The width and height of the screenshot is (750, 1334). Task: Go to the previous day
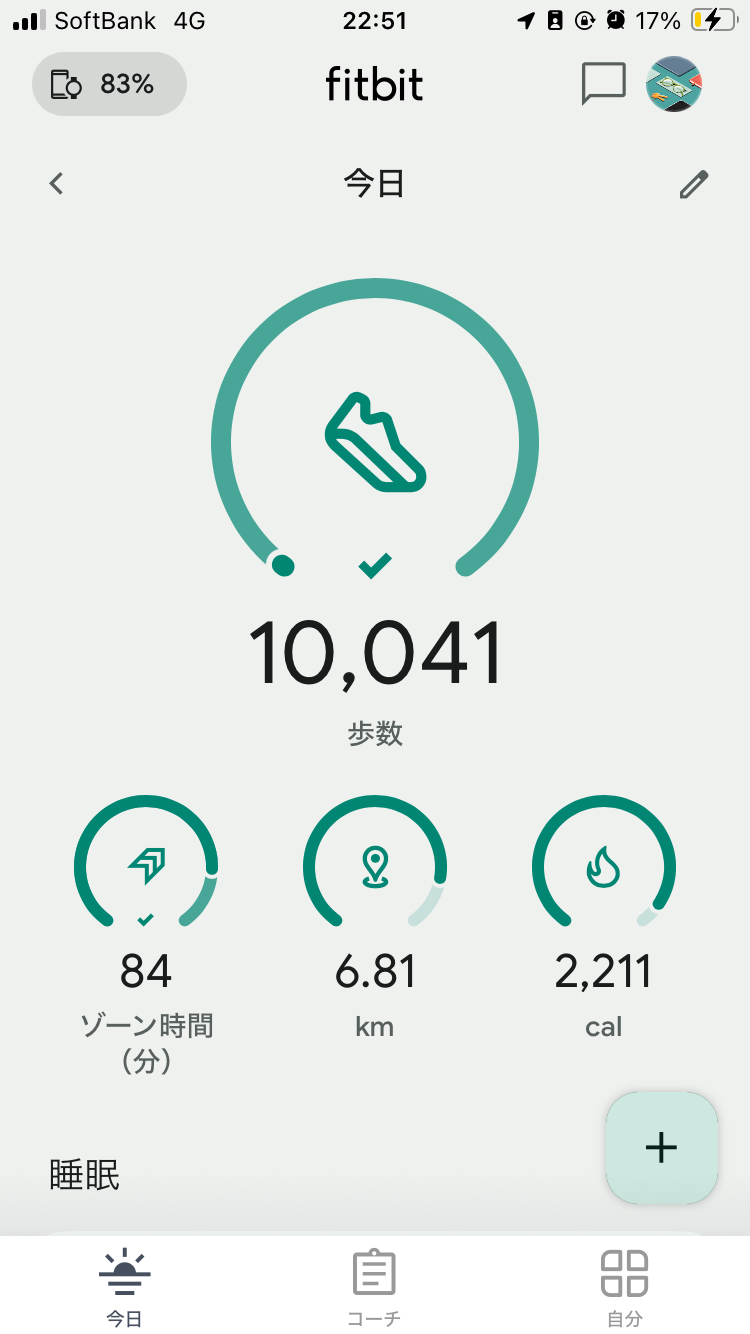[57, 184]
